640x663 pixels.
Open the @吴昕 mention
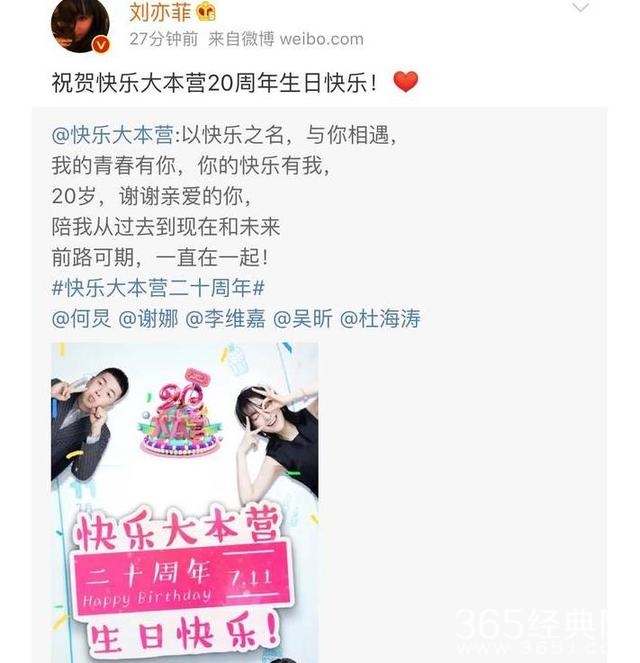[301, 319]
